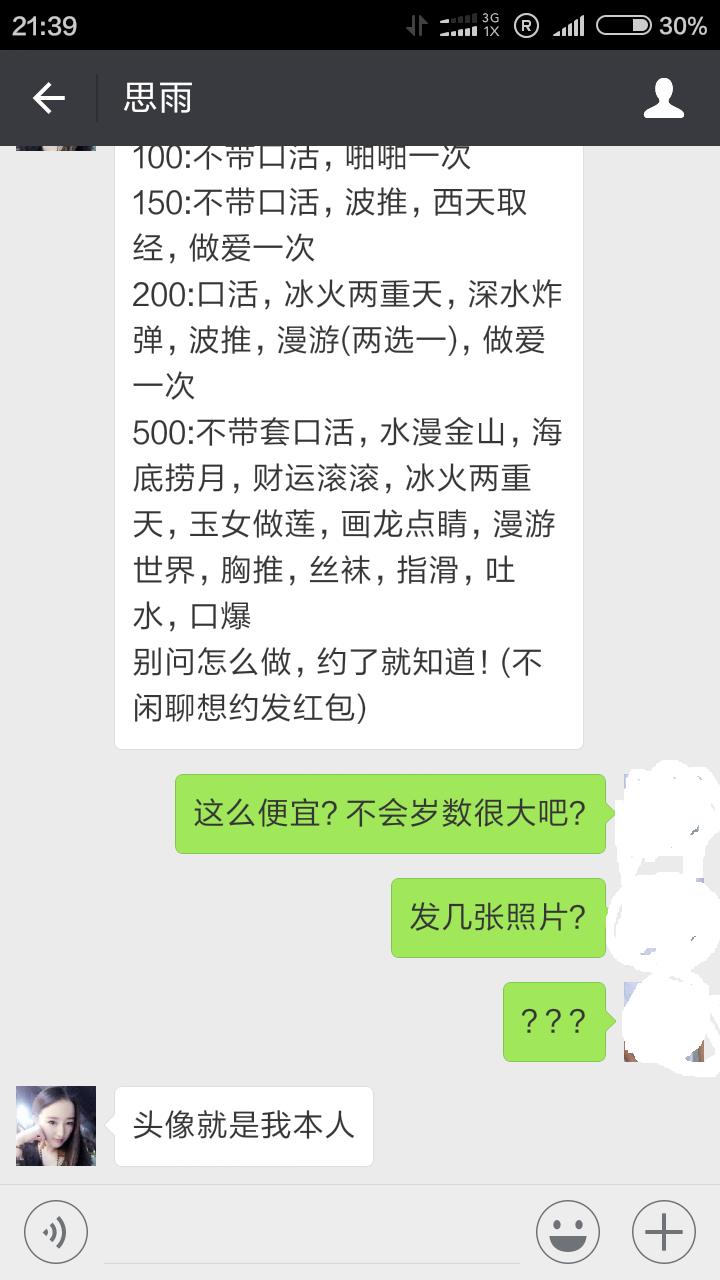The height and width of the screenshot is (1280, 720).
Task: Tap the 21:39 clock in status bar
Action: click(44, 27)
